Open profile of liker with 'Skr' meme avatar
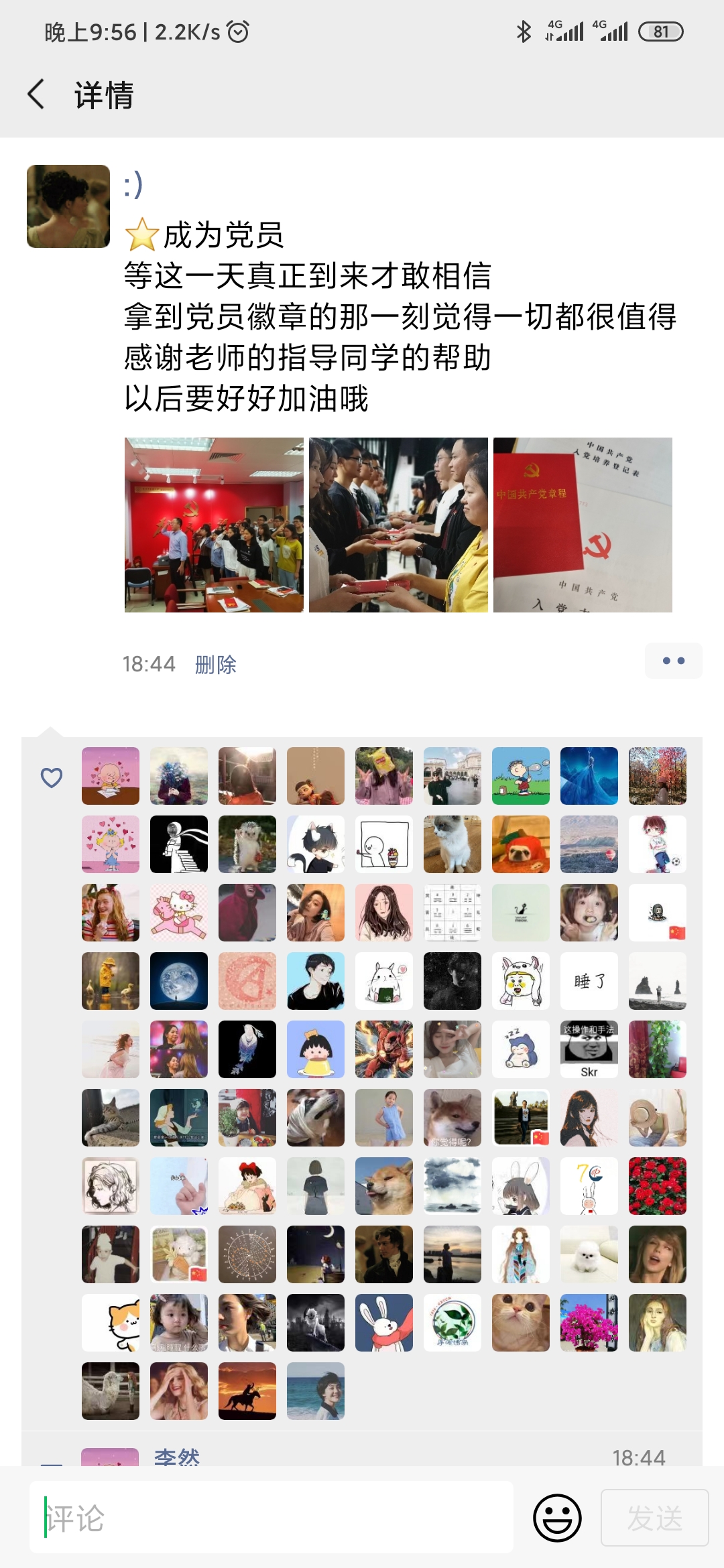 tap(589, 1049)
